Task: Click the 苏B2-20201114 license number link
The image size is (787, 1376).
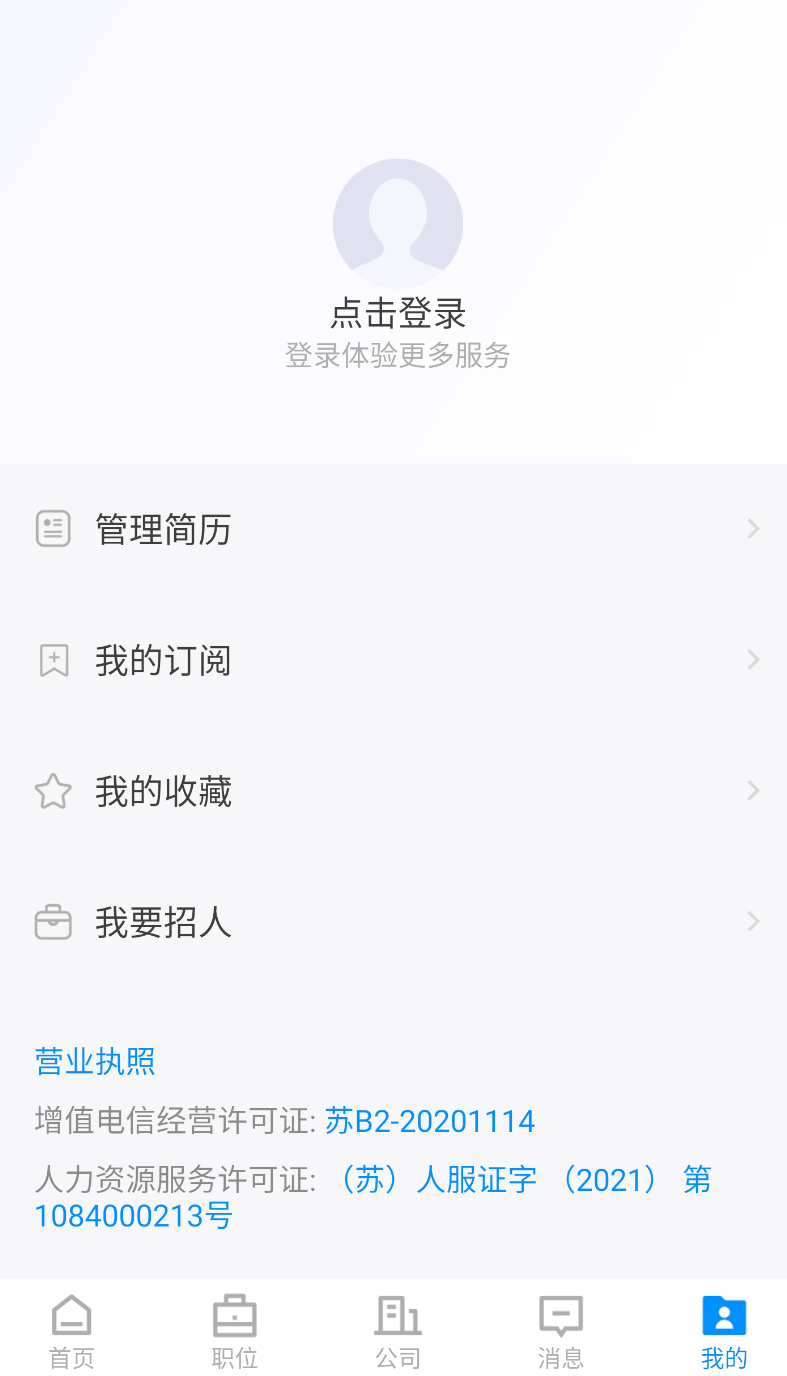Action: (x=430, y=1121)
